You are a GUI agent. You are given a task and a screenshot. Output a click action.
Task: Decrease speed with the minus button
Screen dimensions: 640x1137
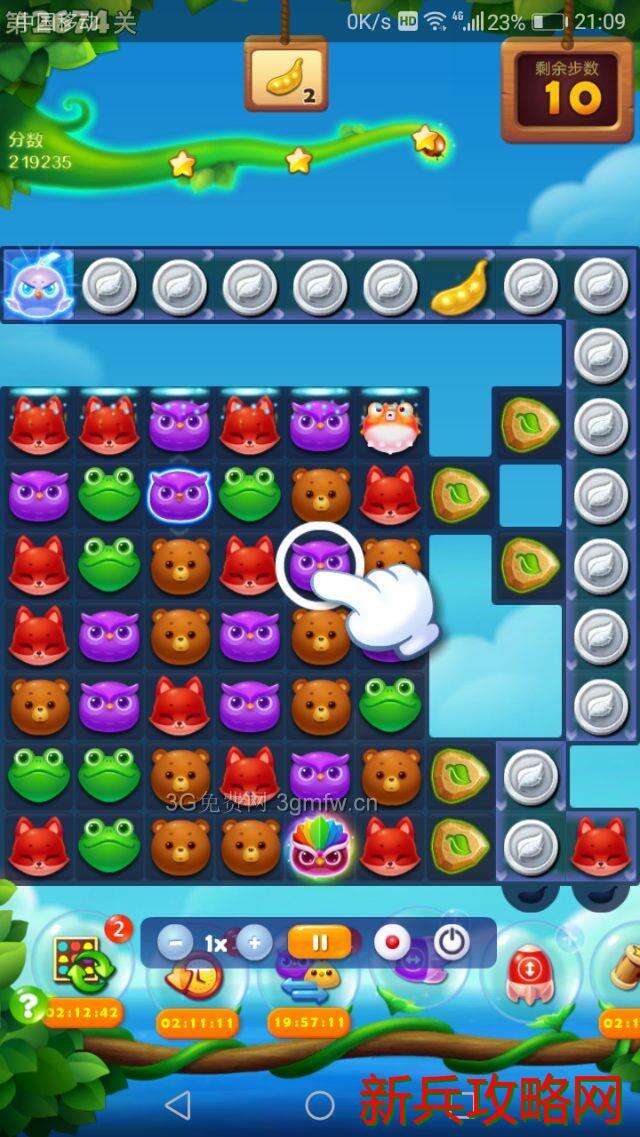(x=176, y=942)
